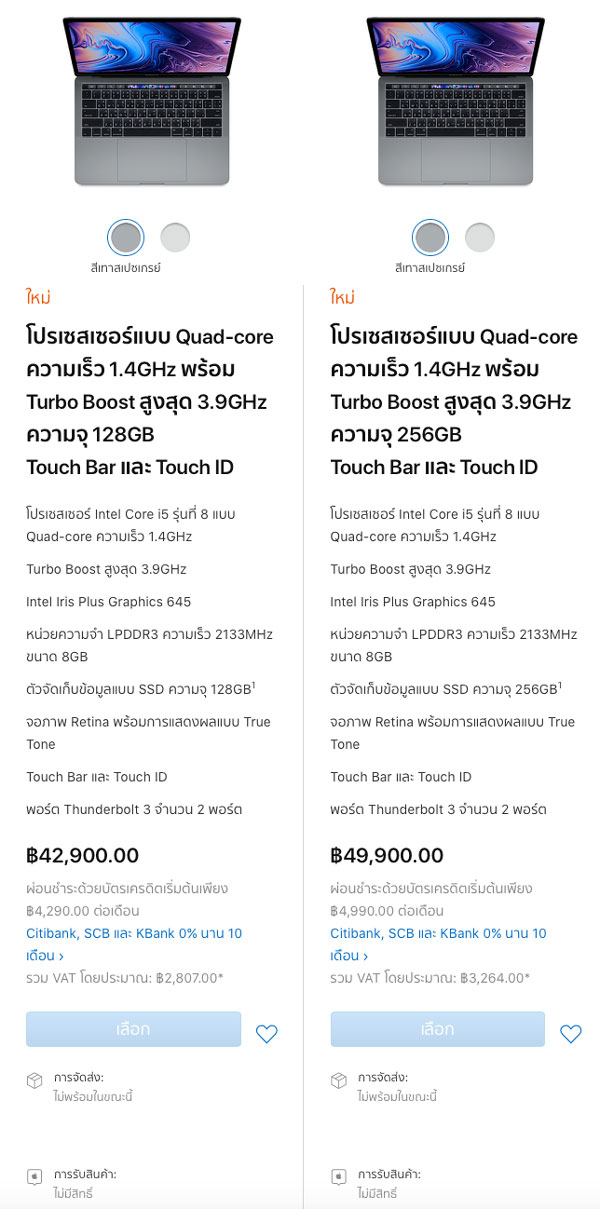Tap the เลือก button for ฿42,900 model
This screenshot has width=600, height=1209.
coord(133,1029)
